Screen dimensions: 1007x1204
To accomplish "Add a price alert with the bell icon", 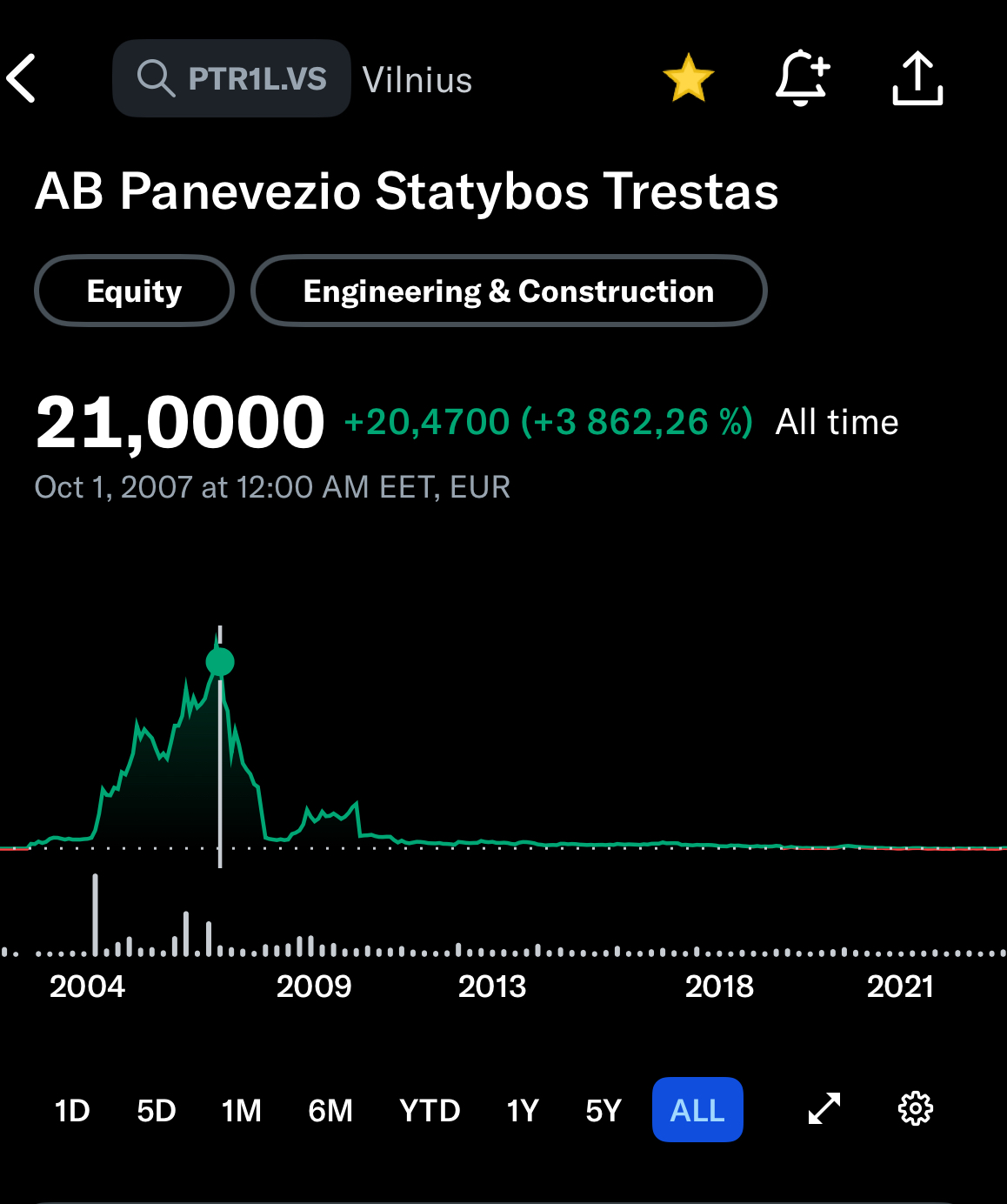I will tap(802, 78).
